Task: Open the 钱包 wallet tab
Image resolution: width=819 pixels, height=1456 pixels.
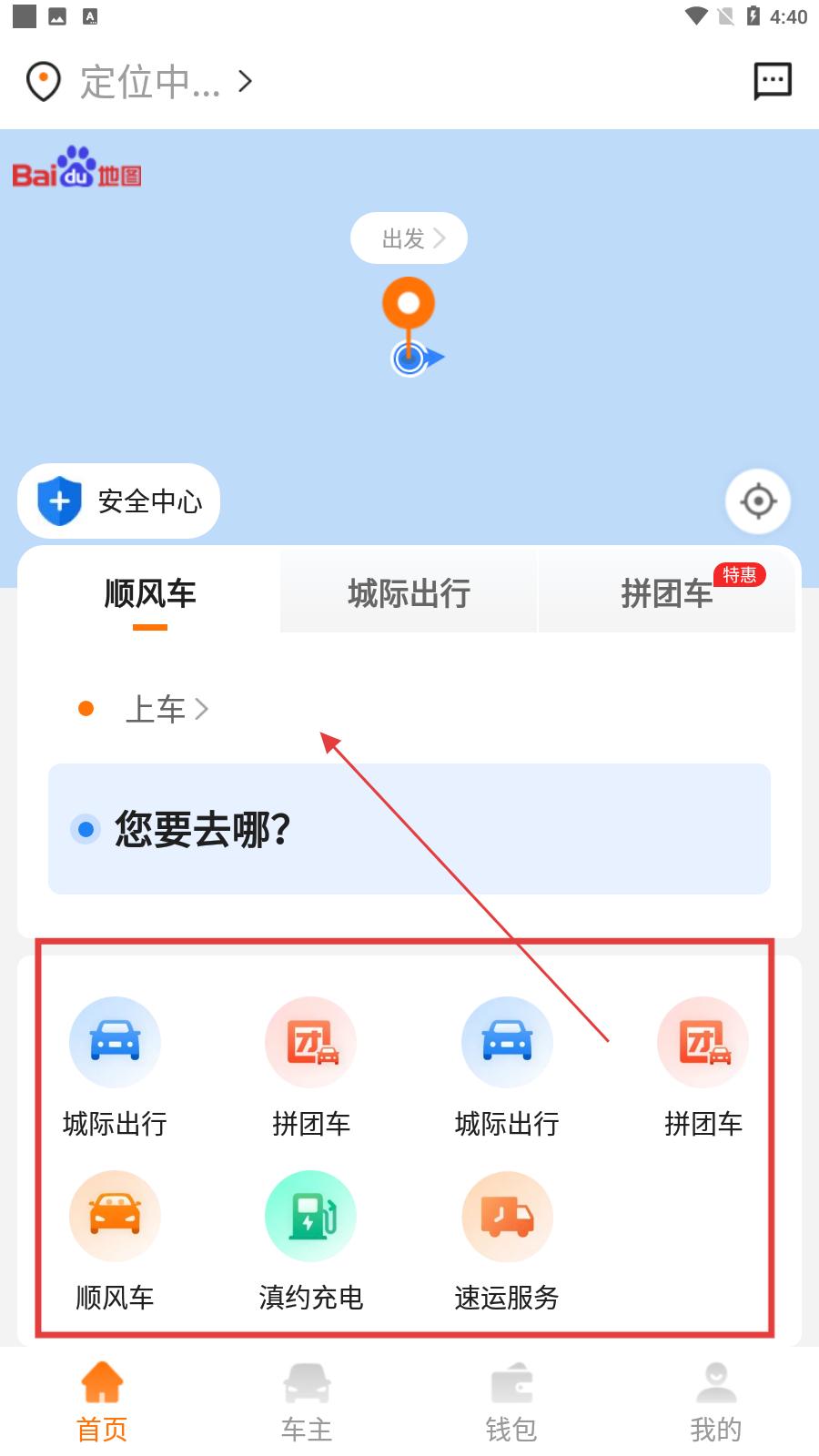Action: (x=511, y=1402)
